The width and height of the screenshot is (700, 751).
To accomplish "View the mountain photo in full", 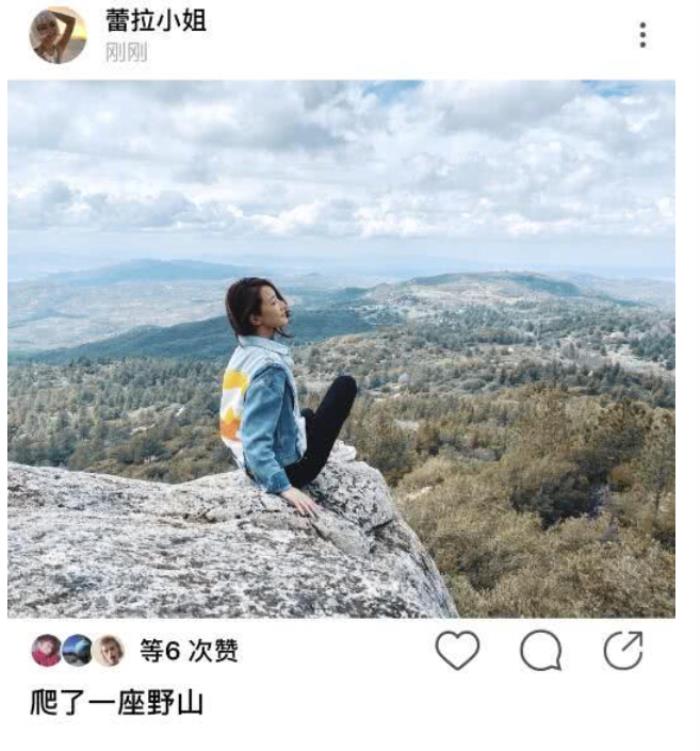I will [x=341, y=348].
